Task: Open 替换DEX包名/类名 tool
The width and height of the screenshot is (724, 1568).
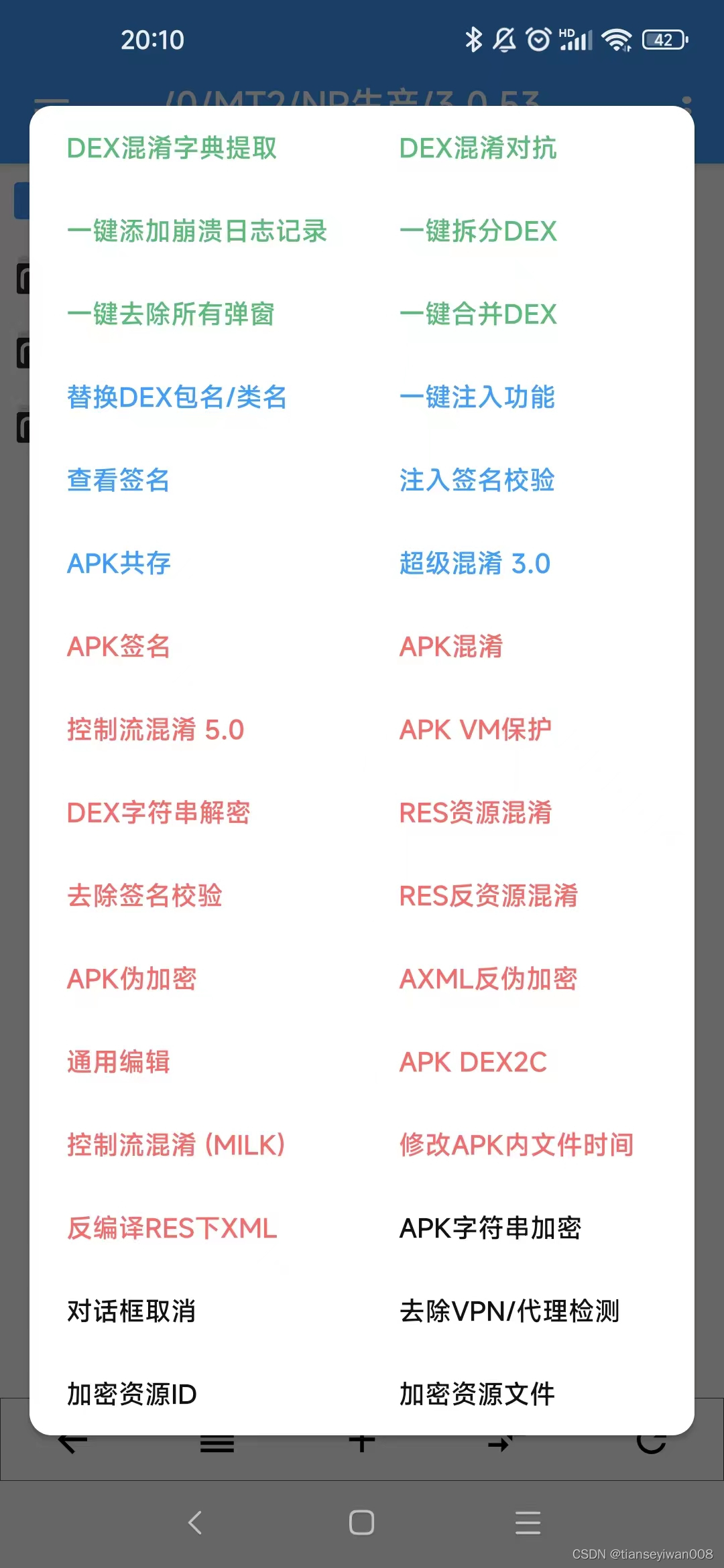Action: point(176,397)
